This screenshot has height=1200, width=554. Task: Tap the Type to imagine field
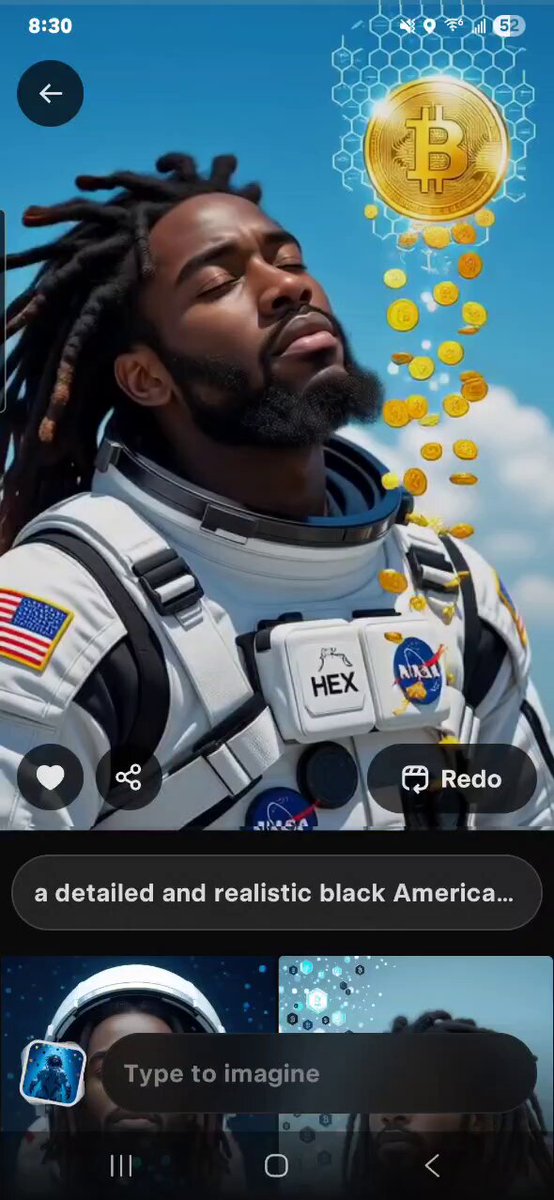point(319,1073)
